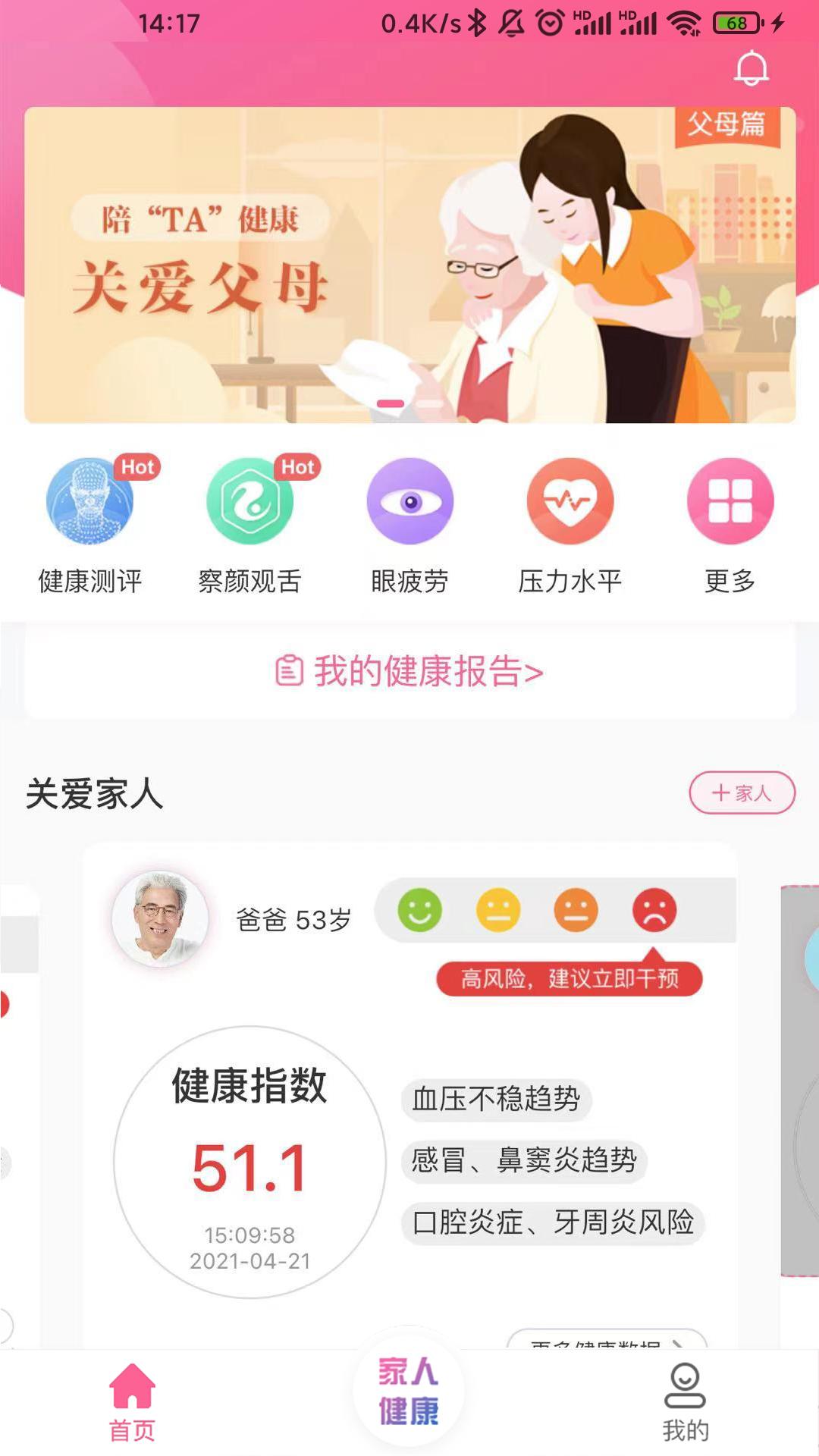Open the 健康指数 51.1 circle
Screen dimensions: 819x1456
(249, 1162)
